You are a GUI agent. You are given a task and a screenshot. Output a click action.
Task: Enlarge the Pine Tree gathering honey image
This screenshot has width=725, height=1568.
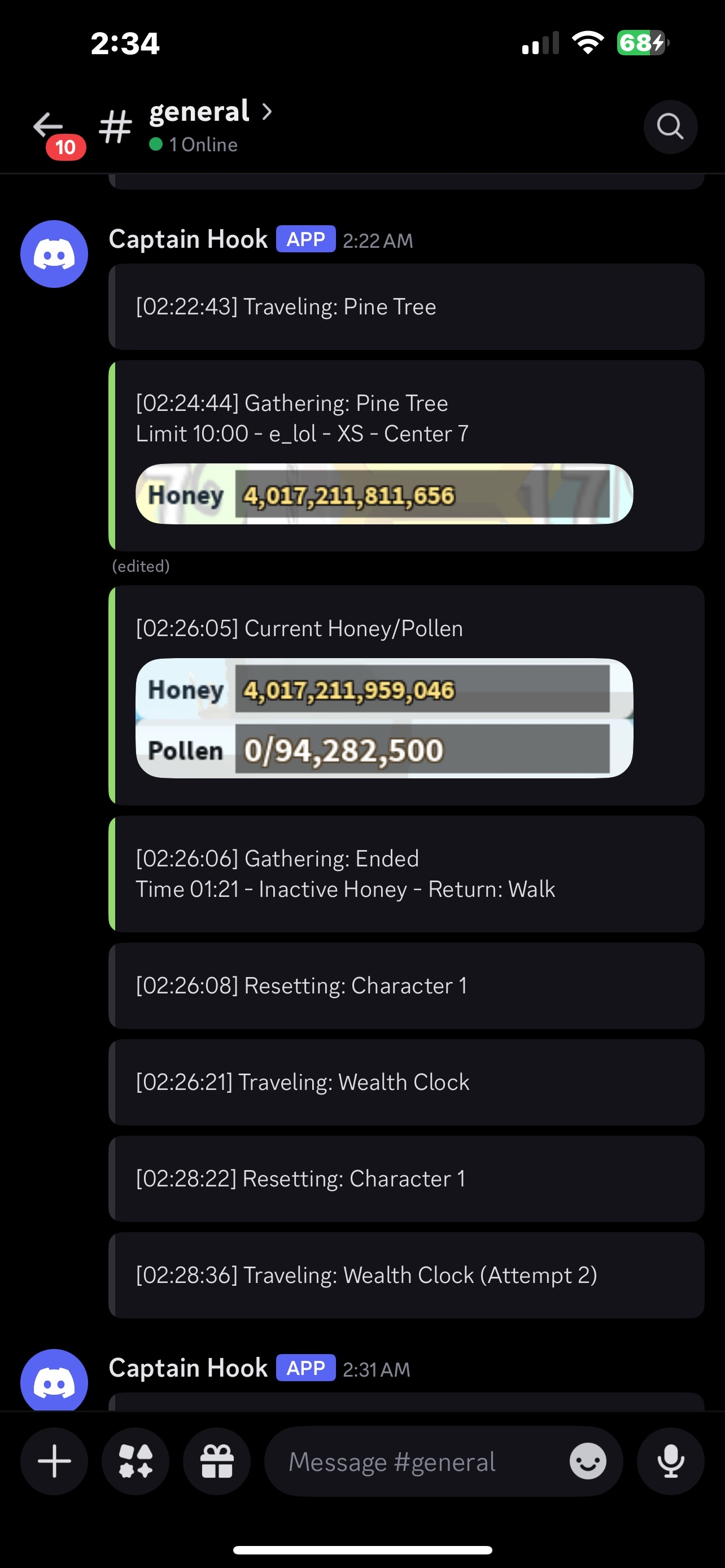(x=384, y=494)
